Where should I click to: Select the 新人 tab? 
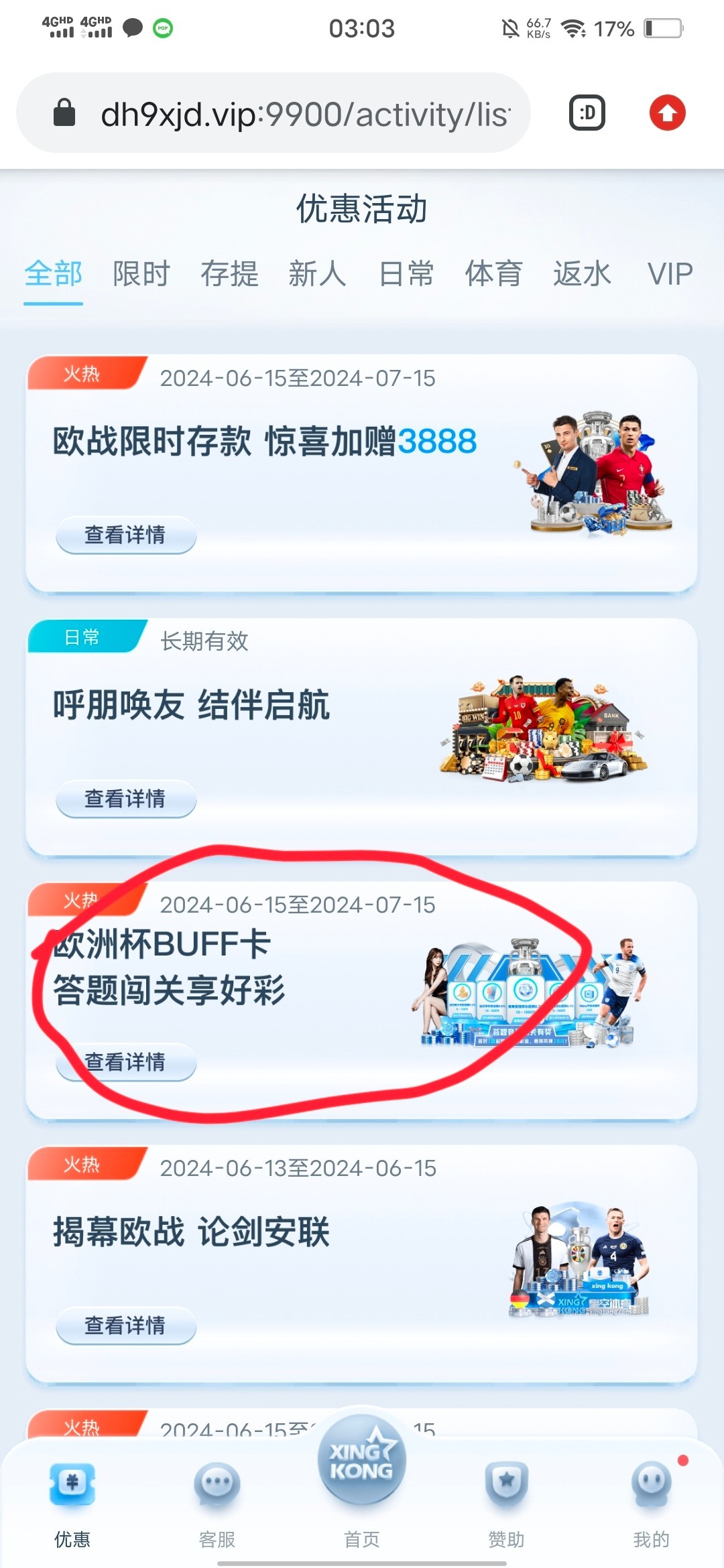[317, 274]
